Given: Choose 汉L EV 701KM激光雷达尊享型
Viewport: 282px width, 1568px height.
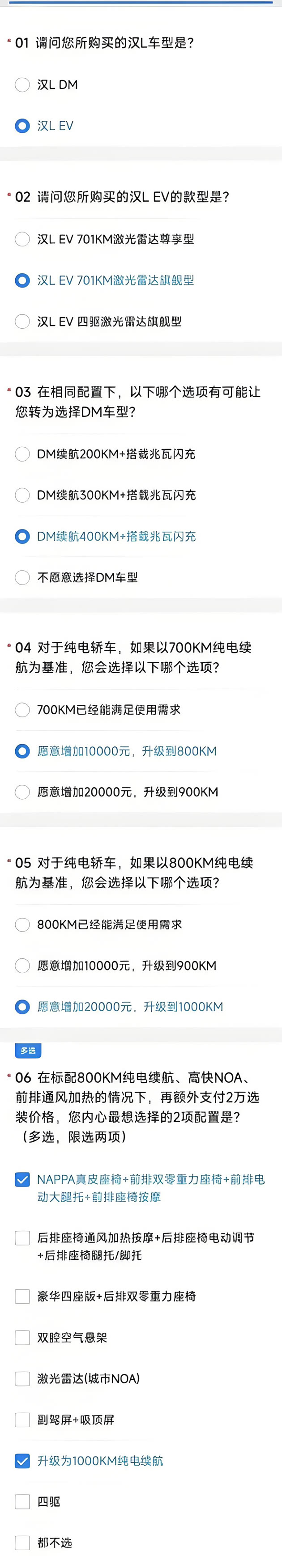Looking at the screenshot, I should (22, 239).
